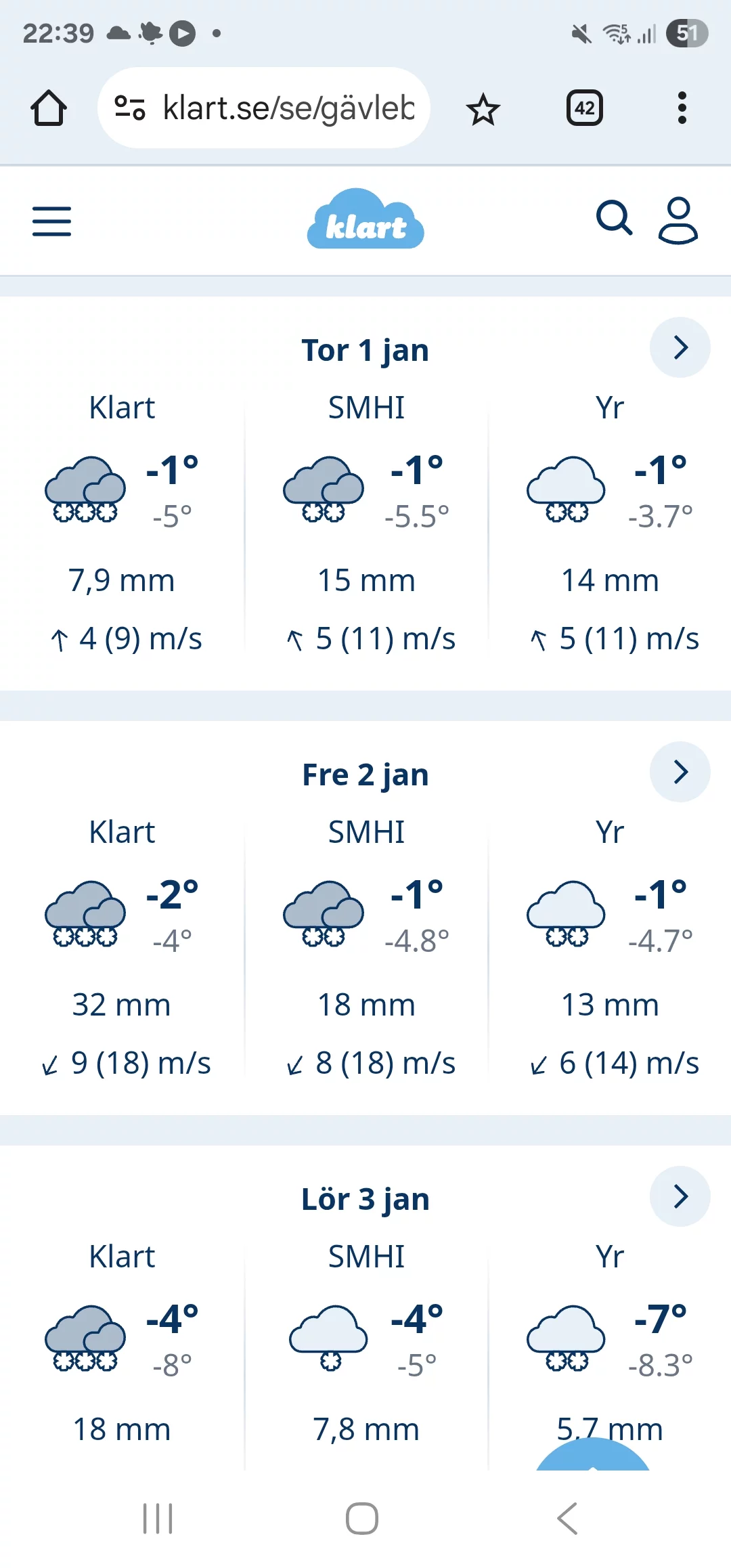The image size is (731, 1568).
Task: Tap the blue floating button at bottom
Action: (x=593, y=1454)
